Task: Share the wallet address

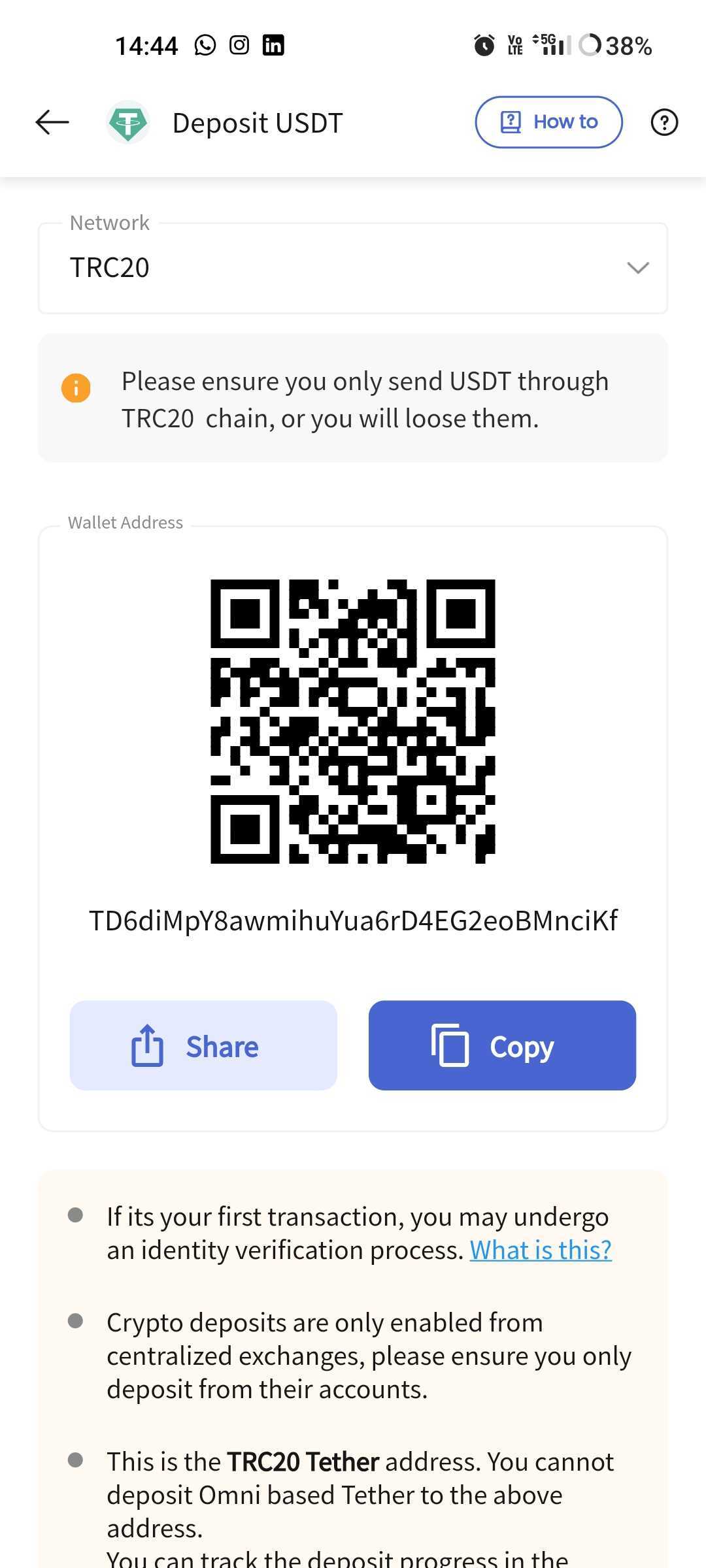Action: pyautogui.click(x=203, y=1045)
